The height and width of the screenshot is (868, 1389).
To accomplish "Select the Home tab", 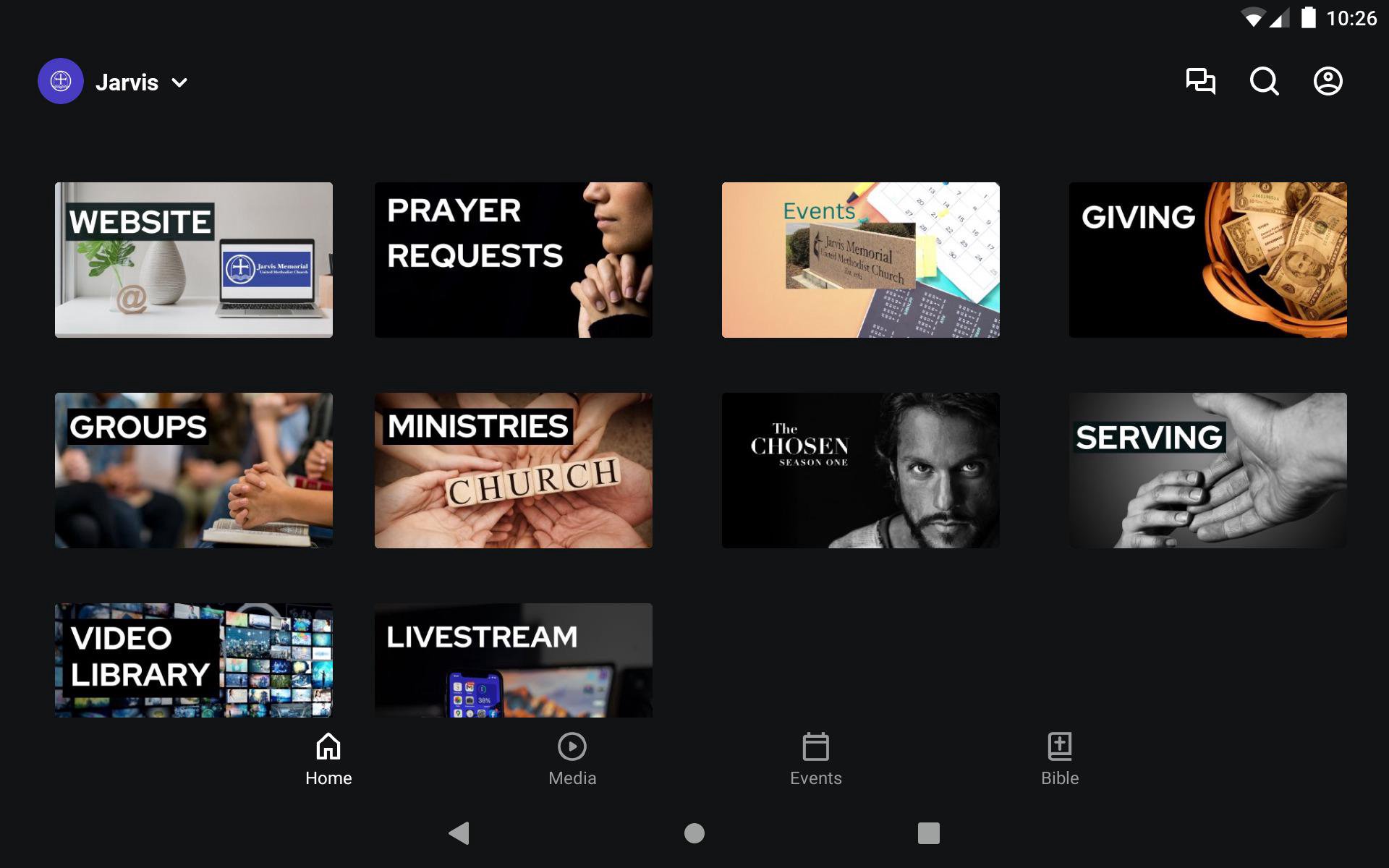I will pyautogui.click(x=328, y=759).
